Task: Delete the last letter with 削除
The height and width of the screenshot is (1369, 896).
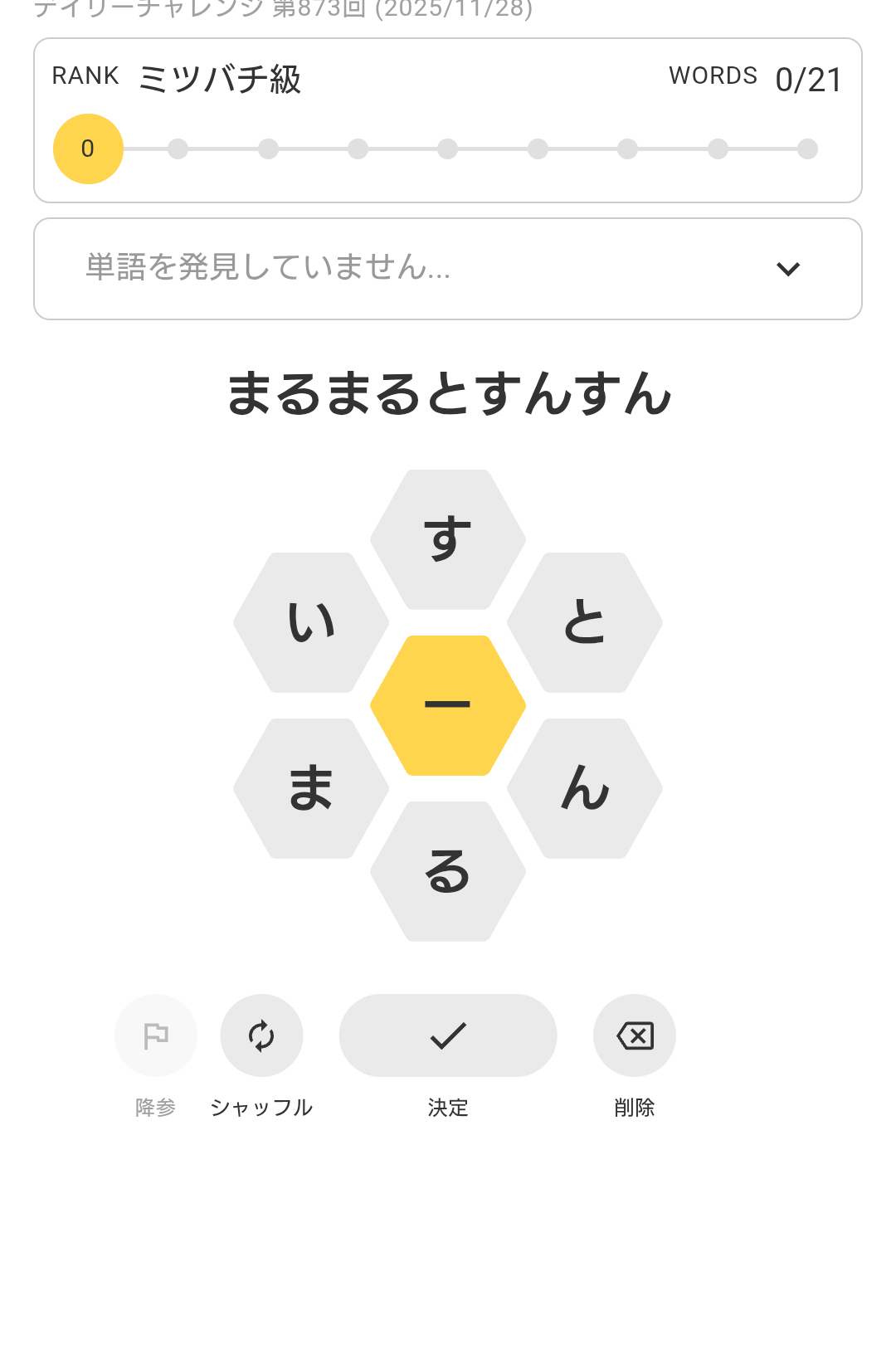Action: (635, 1035)
